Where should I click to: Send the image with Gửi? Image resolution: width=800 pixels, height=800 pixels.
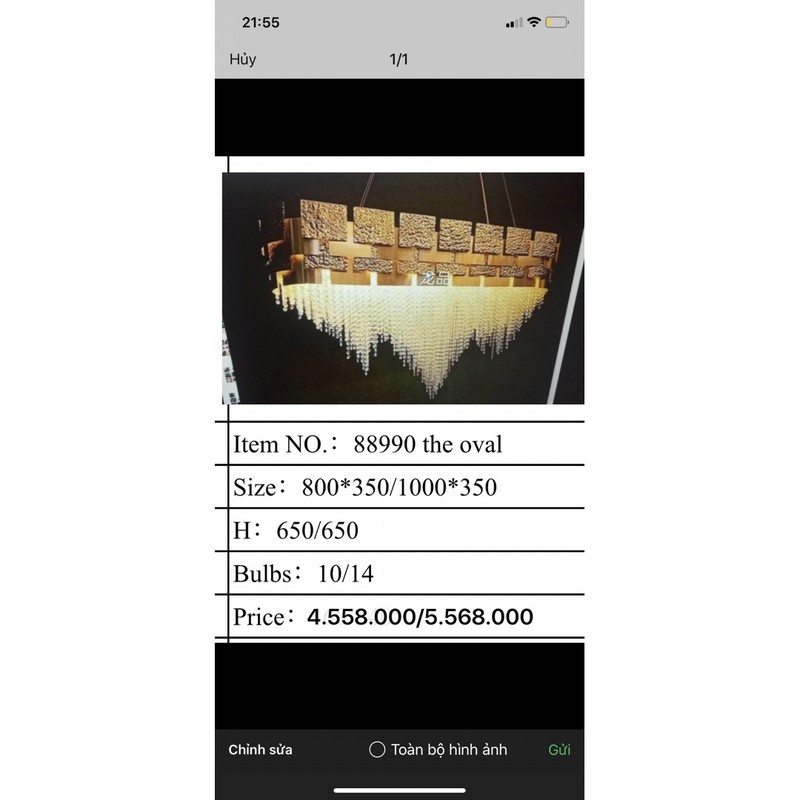(559, 749)
